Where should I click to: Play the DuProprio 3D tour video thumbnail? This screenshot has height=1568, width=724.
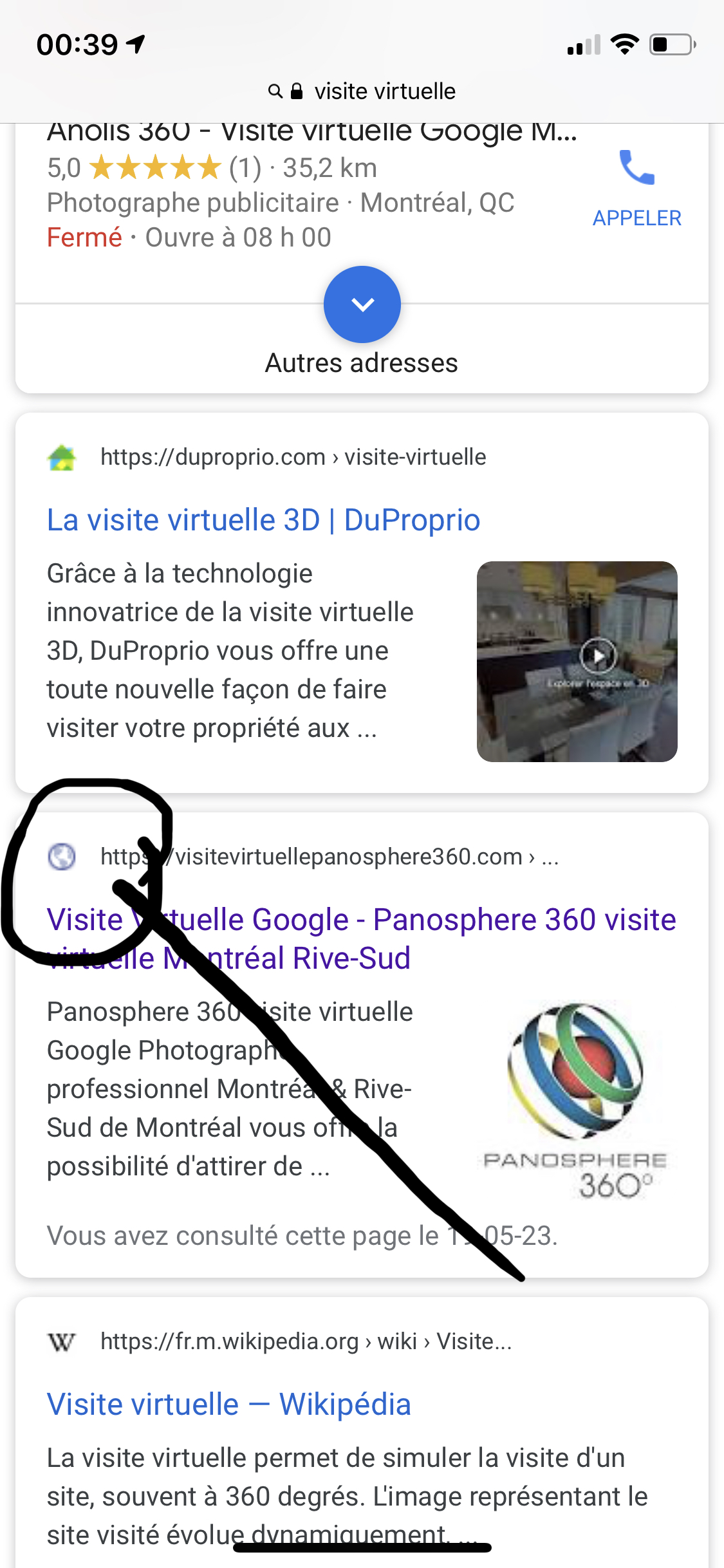(x=599, y=655)
